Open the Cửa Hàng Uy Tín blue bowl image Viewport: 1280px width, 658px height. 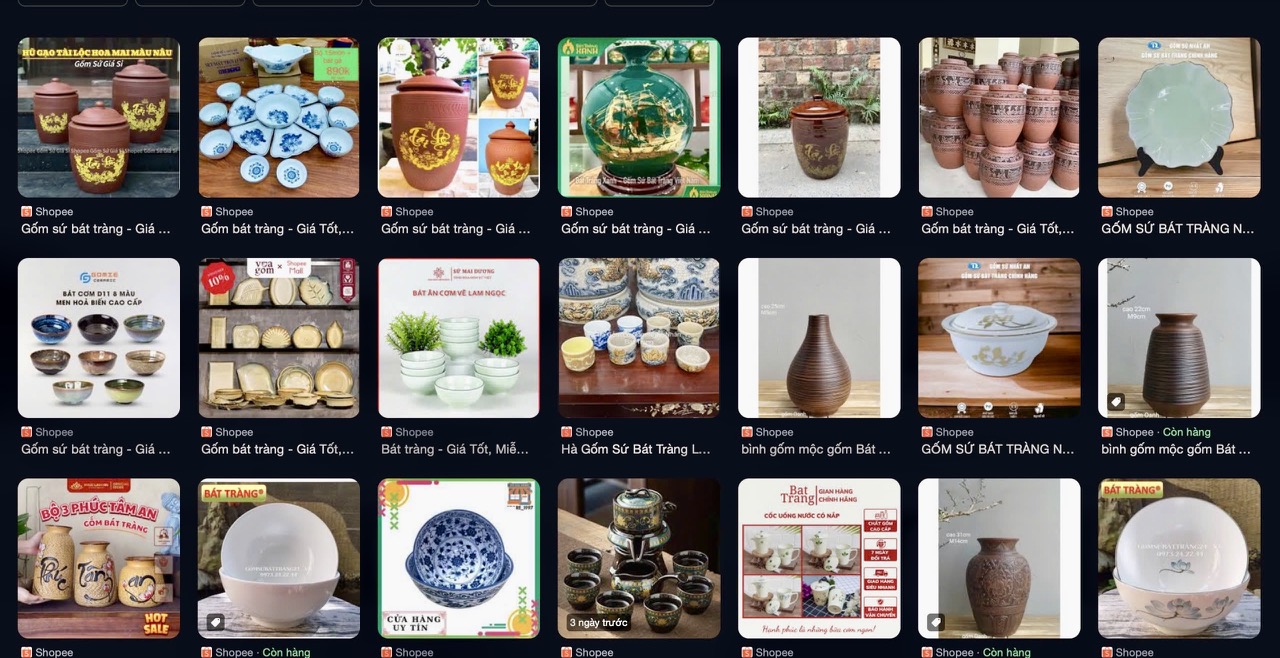click(x=459, y=558)
